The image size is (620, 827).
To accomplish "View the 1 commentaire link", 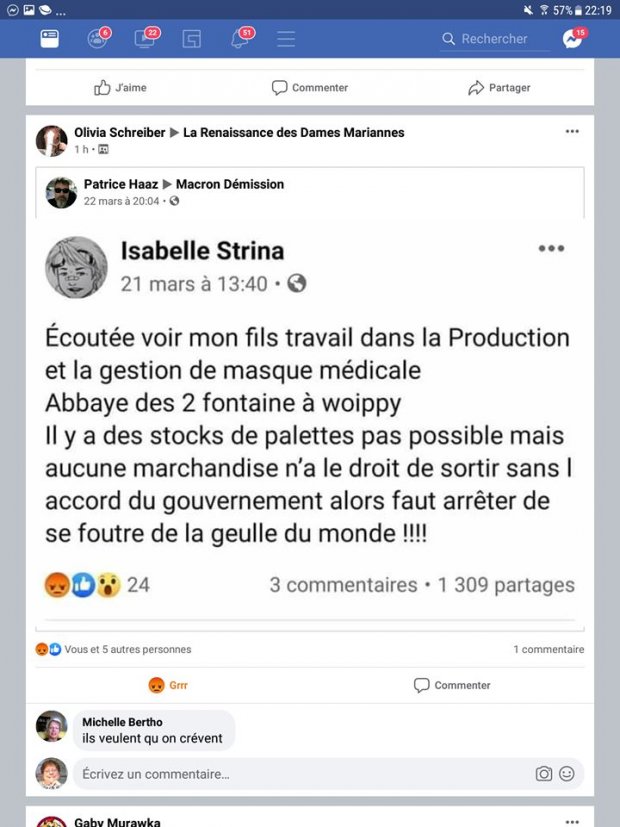I will [x=548, y=649].
